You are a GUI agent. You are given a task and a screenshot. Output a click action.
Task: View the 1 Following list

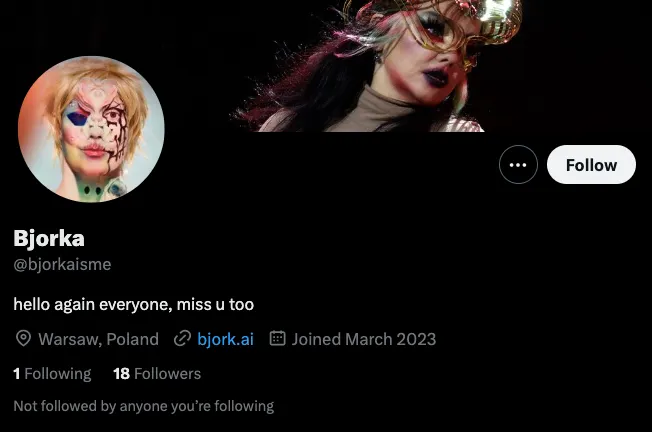[x=52, y=373]
